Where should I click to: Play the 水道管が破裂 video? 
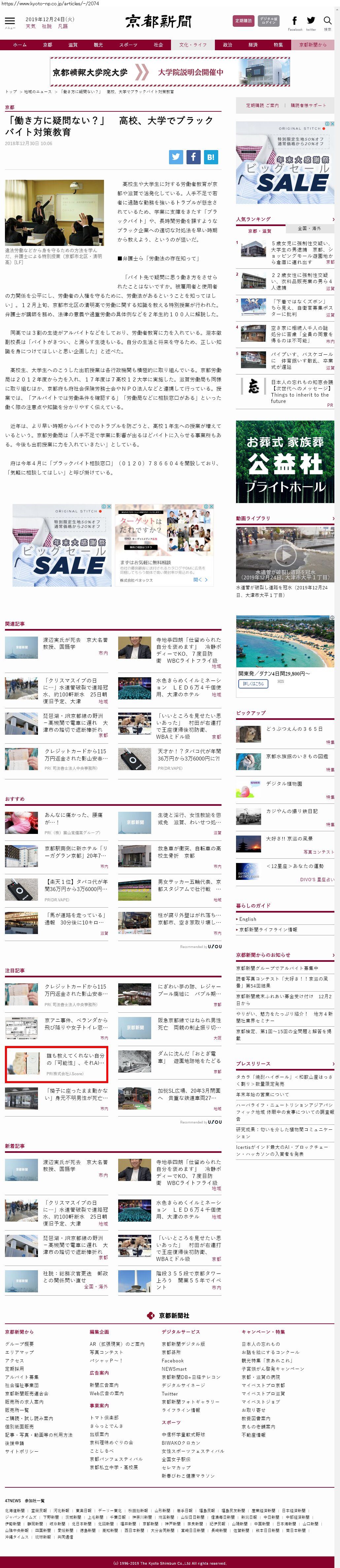pos(285,555)
